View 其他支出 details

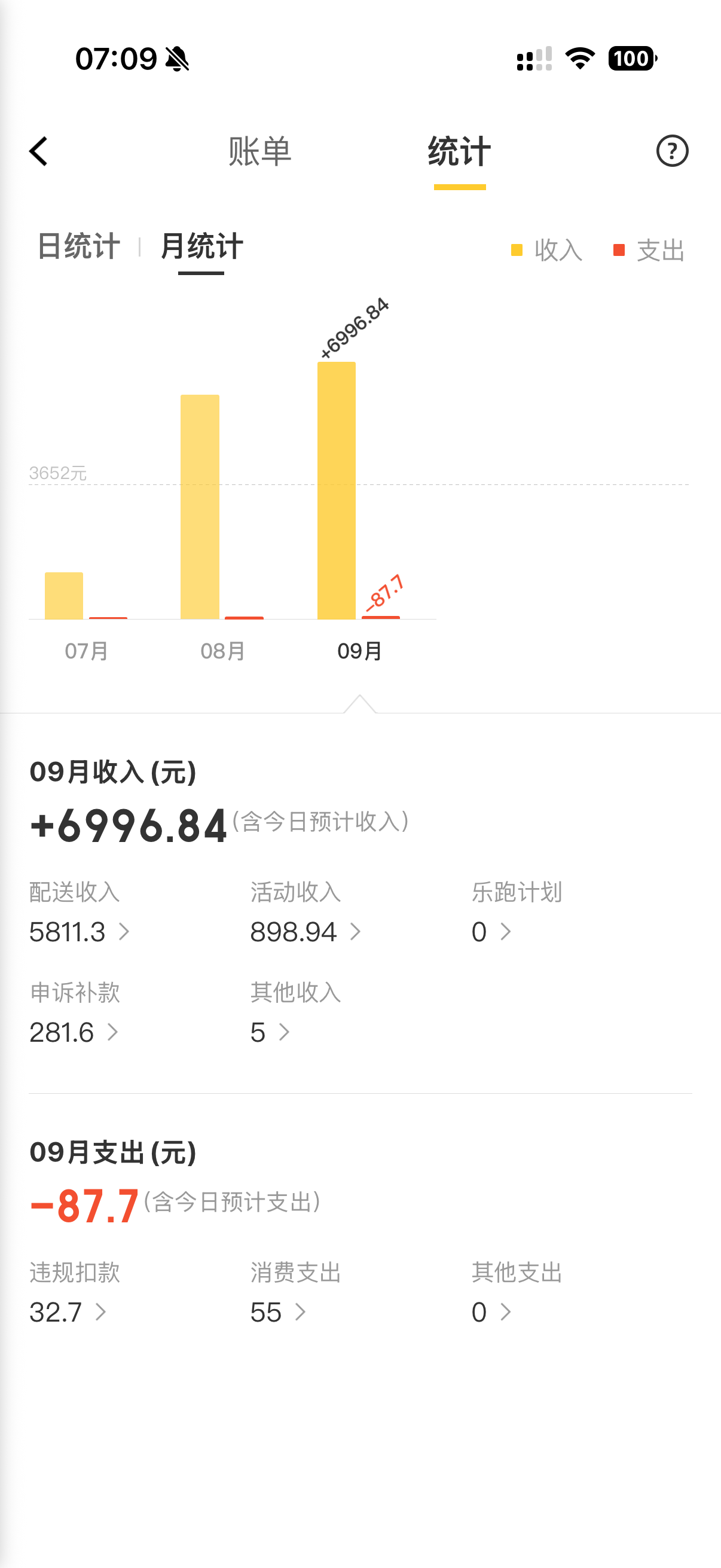(x=491, y=1311)
